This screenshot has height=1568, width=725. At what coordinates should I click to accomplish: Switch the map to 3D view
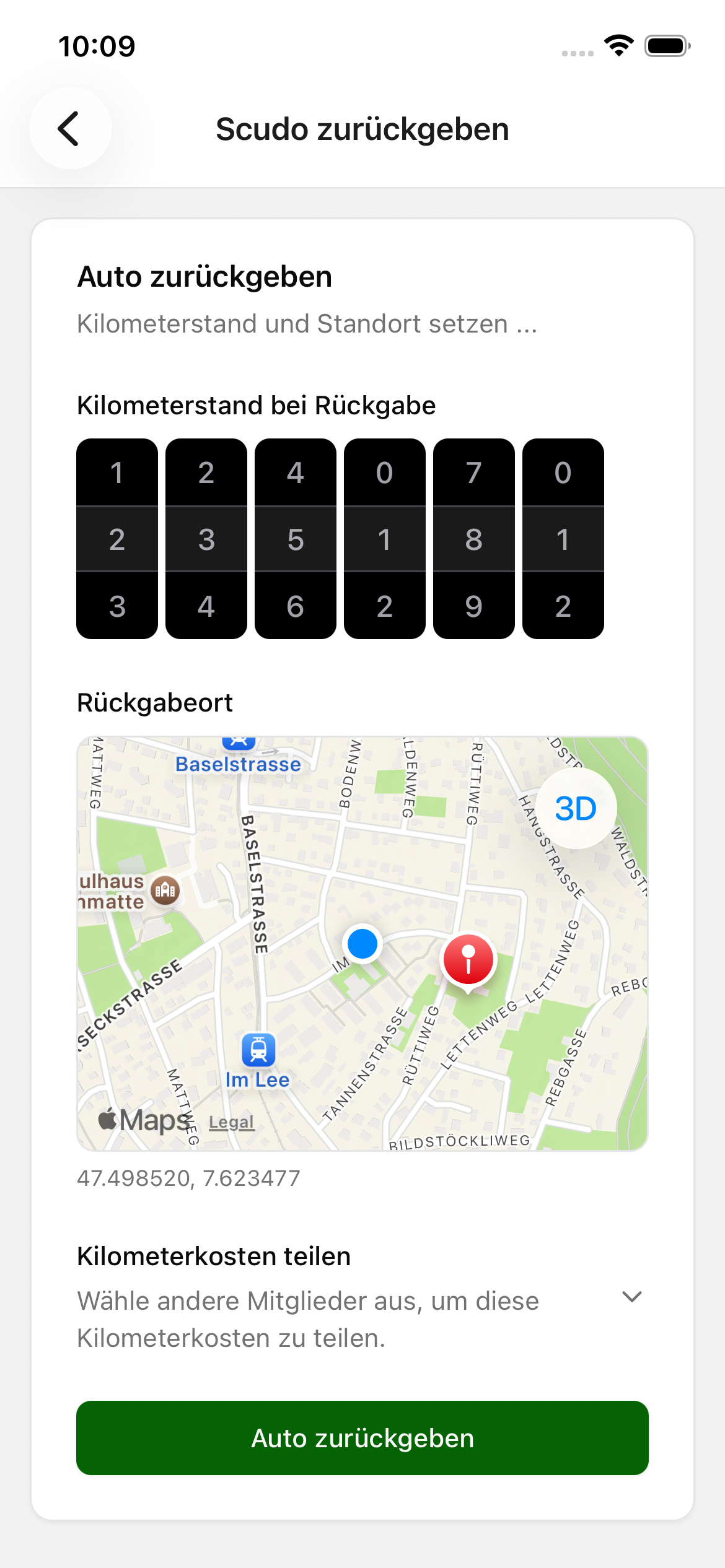click(x=576, y=808)
